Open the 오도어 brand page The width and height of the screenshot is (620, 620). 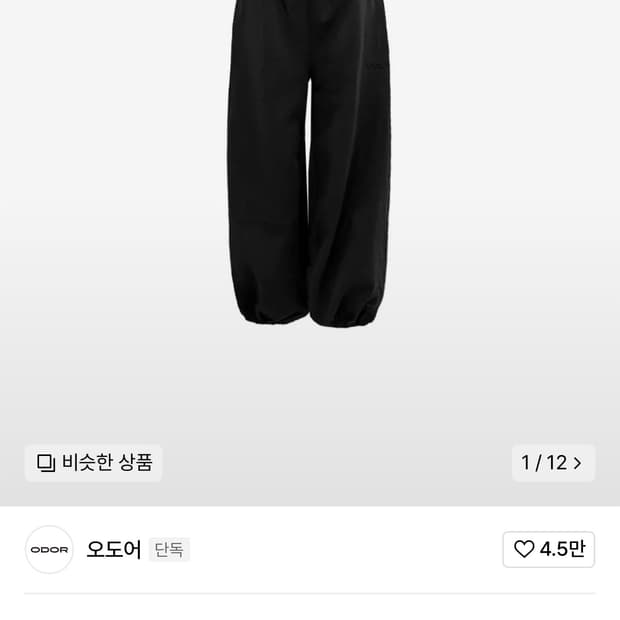113,549
